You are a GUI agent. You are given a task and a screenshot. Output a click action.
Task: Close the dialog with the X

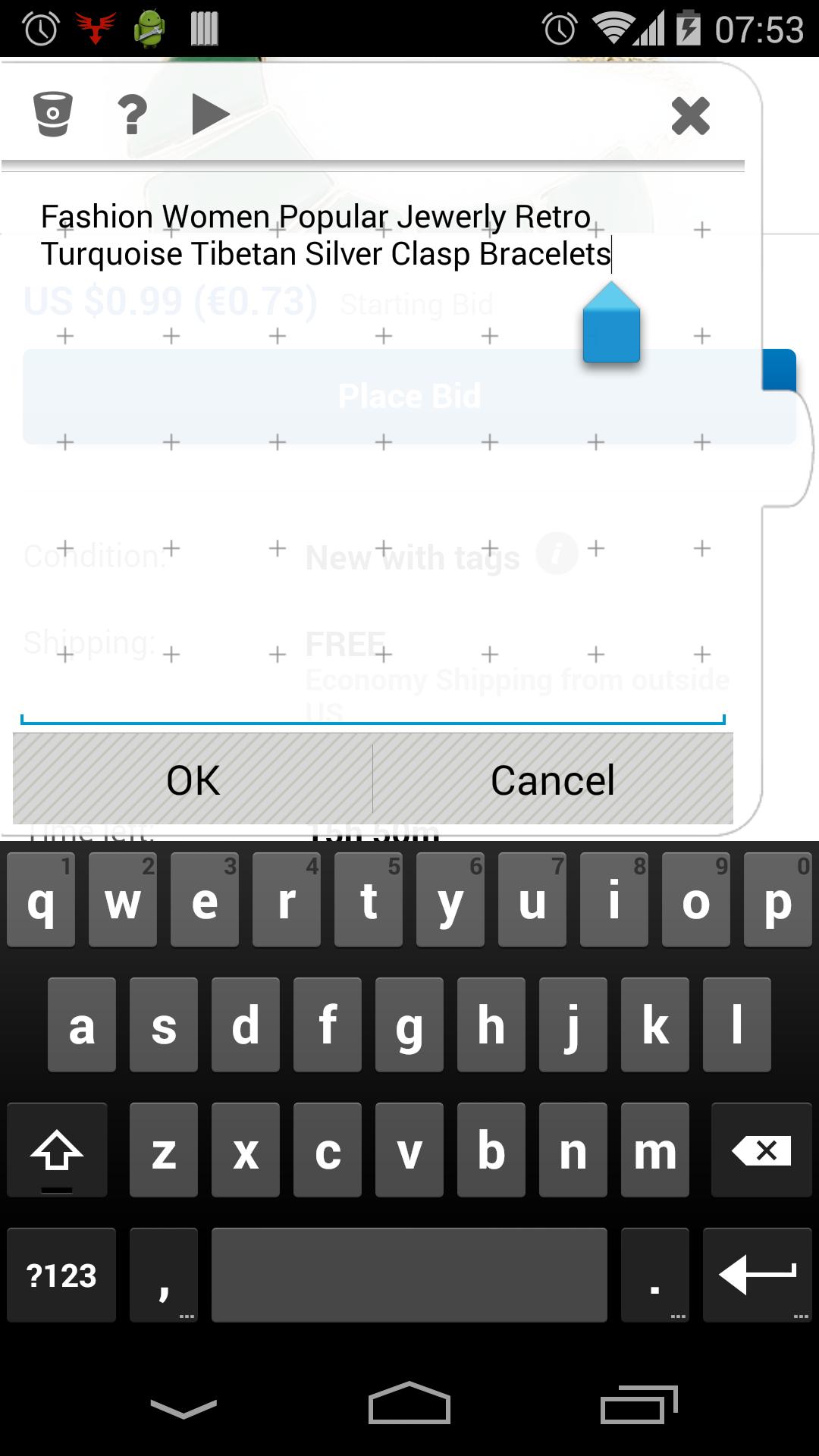(x=690, y=116)
